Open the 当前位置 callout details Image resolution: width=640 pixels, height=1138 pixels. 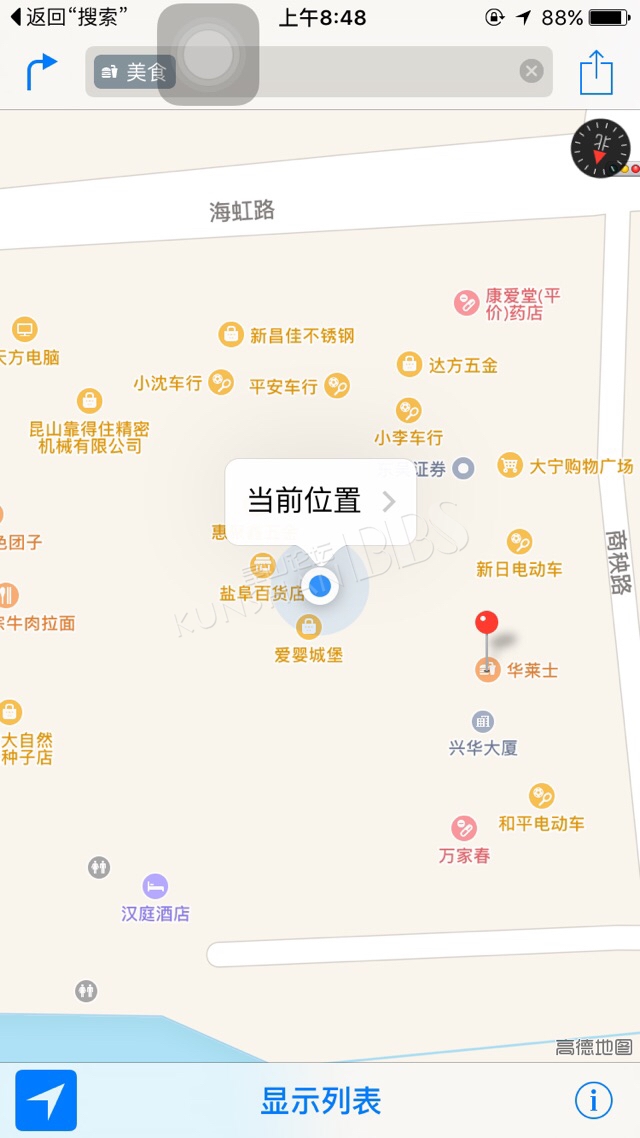(320, 501)
